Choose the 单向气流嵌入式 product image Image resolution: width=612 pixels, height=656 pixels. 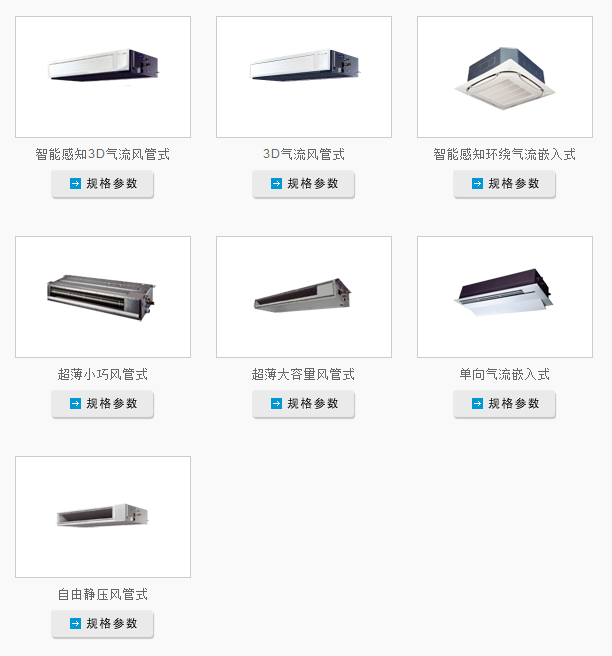tap(505, 297)
